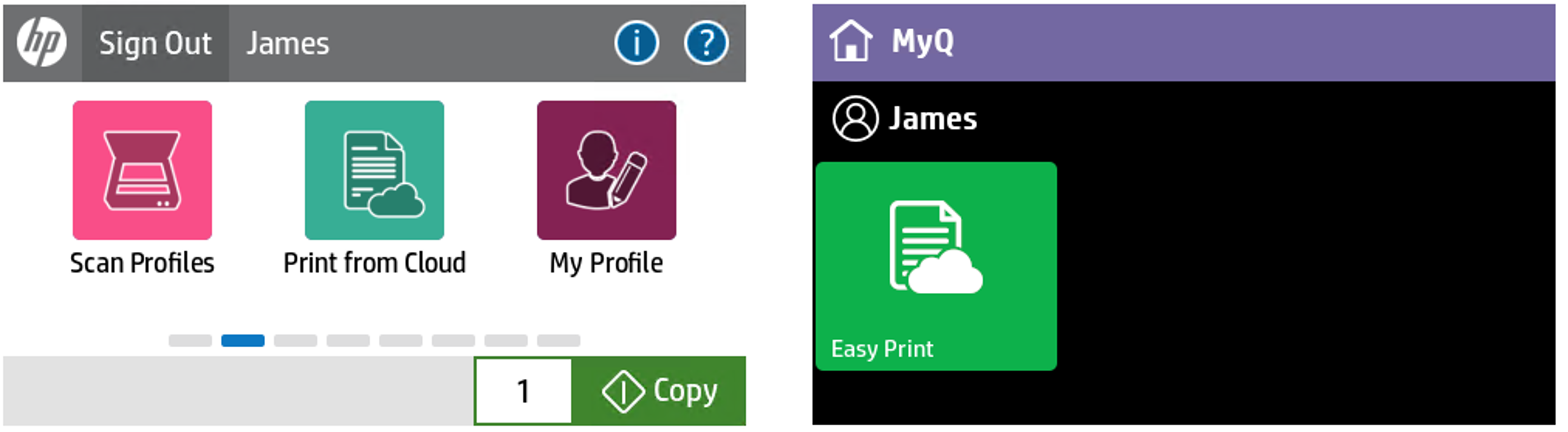The width and height of the screenshot is (1568, 432).
Task: Start a copy with the Copy button
Action: click(x=659, y=391)
